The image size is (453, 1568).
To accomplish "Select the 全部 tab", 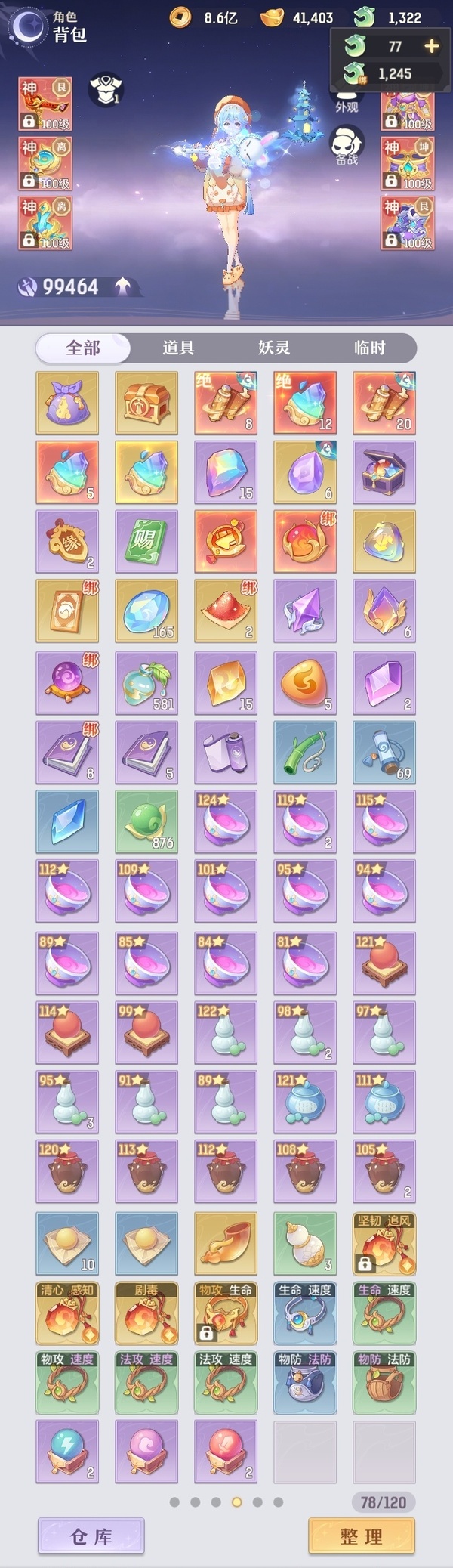I will pyautogui.click(x=83, y=348).
